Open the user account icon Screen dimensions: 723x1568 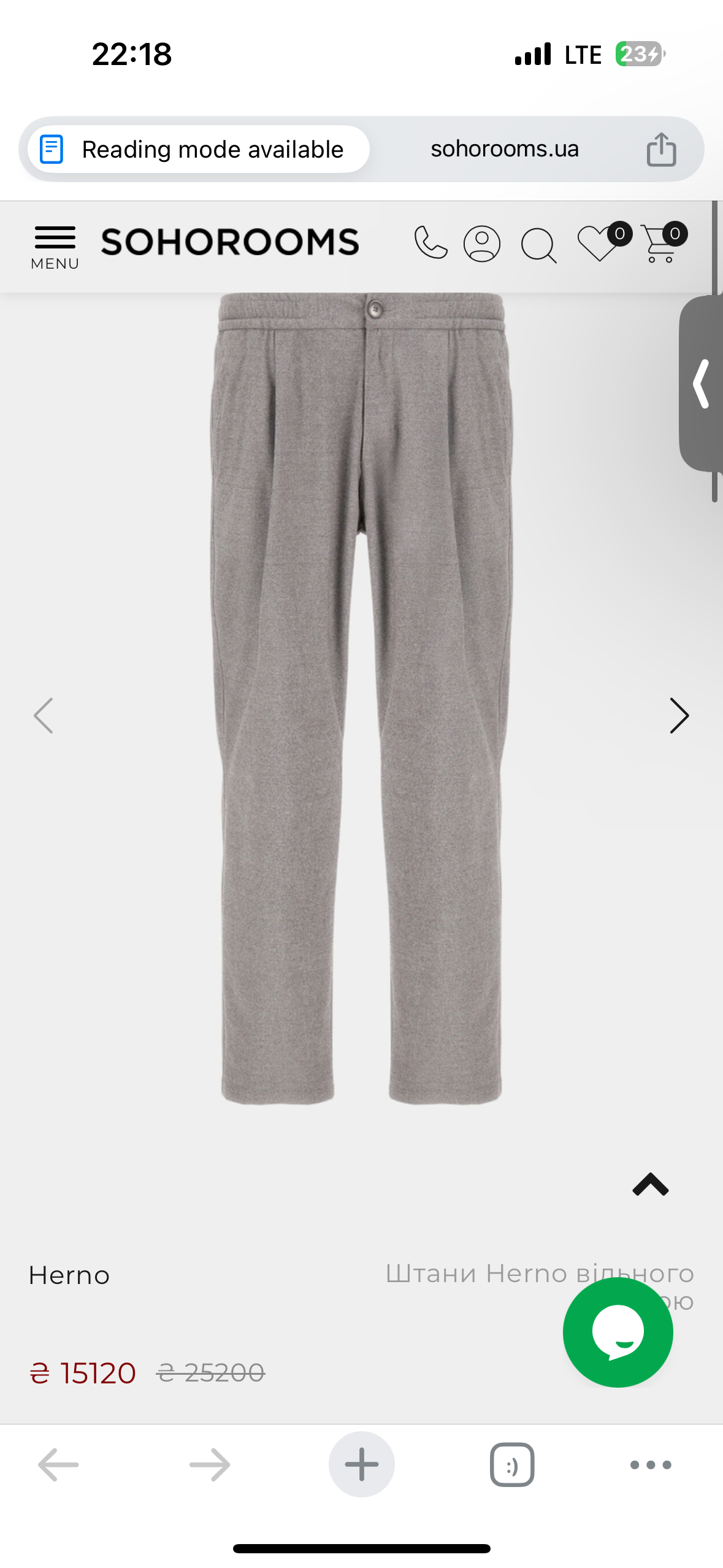[x=482, y=244]
